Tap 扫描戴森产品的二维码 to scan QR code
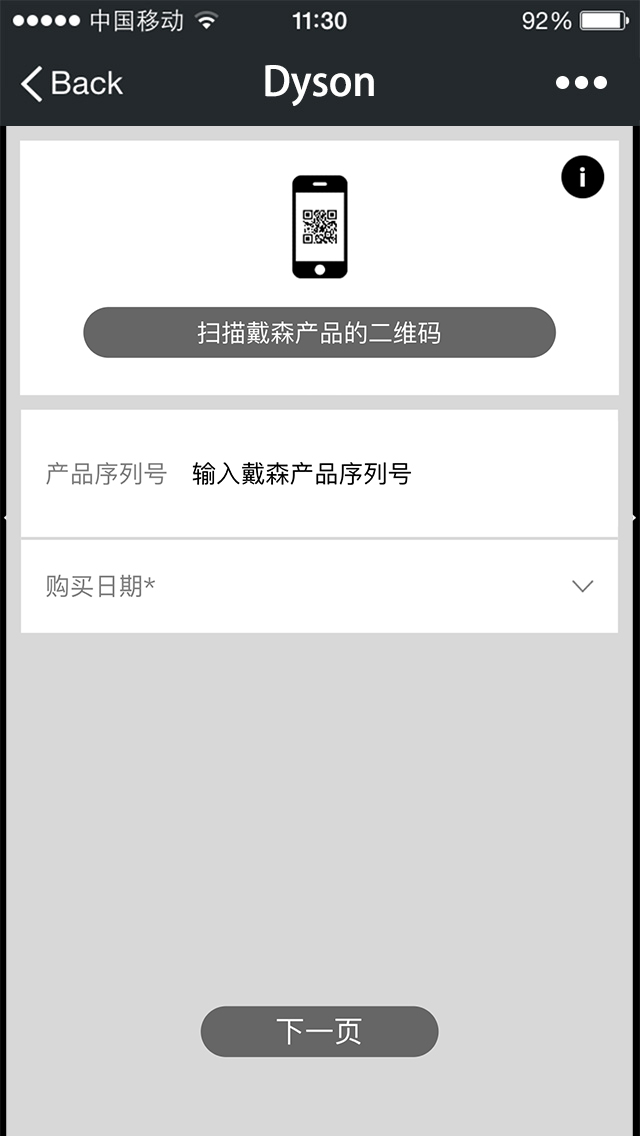This screenshot has height=1136, width=640. click(320, 333)
